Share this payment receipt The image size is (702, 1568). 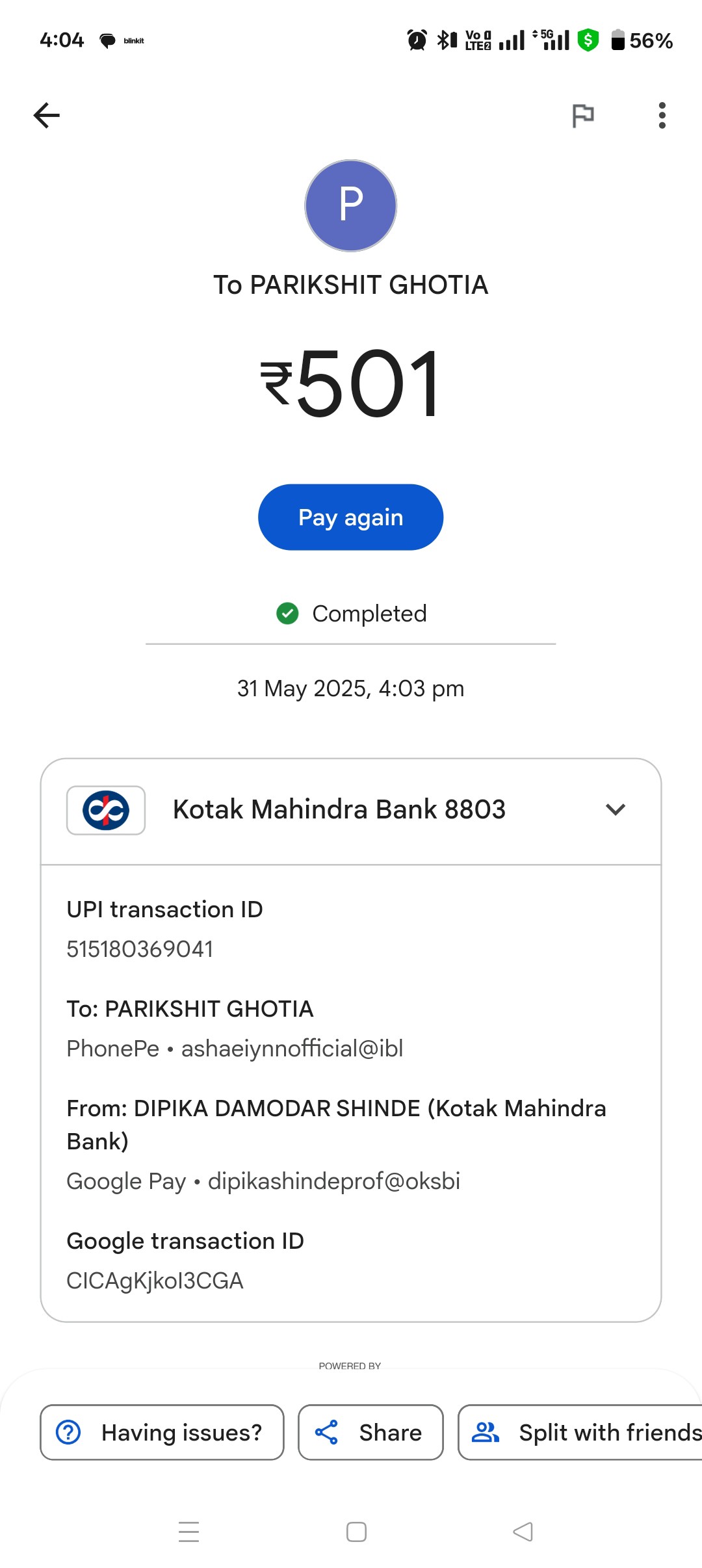[x=370, y=1432]
